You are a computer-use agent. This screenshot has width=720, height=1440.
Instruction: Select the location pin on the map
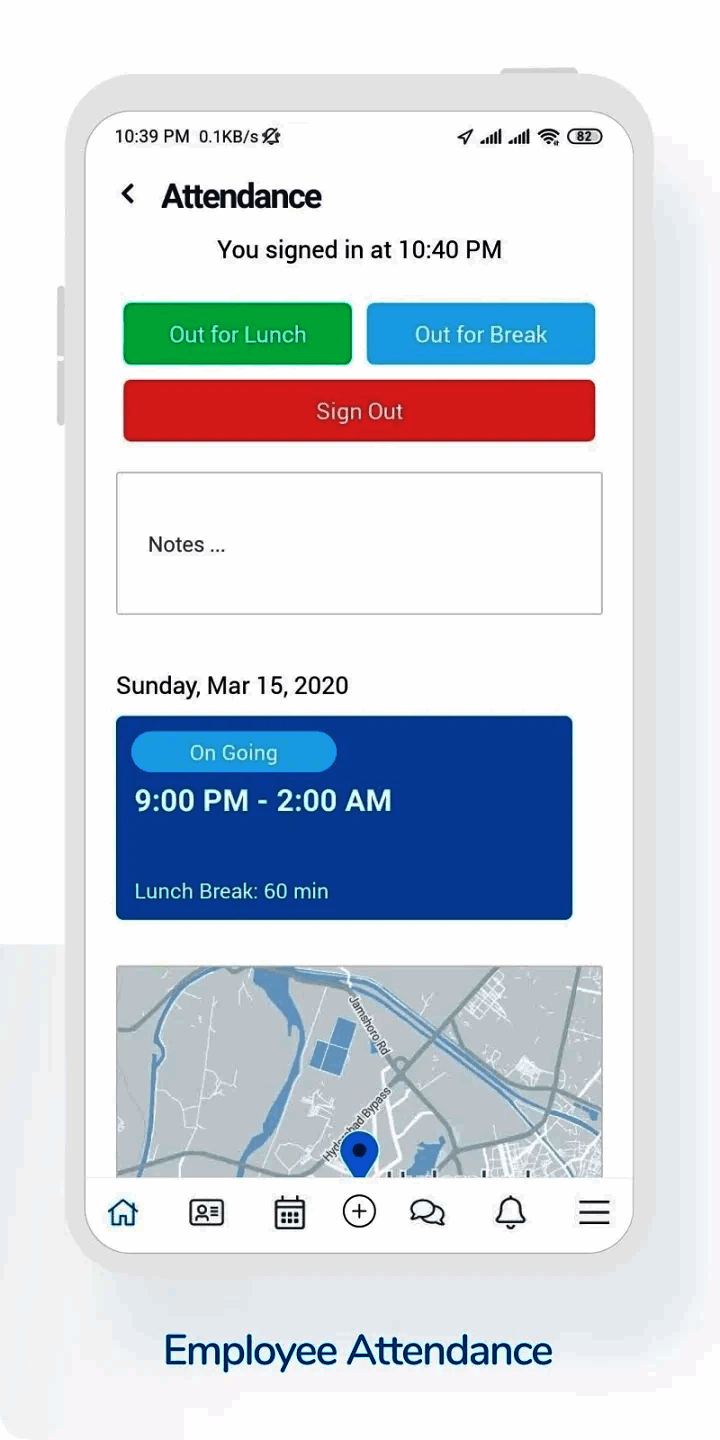point(359,1152)
